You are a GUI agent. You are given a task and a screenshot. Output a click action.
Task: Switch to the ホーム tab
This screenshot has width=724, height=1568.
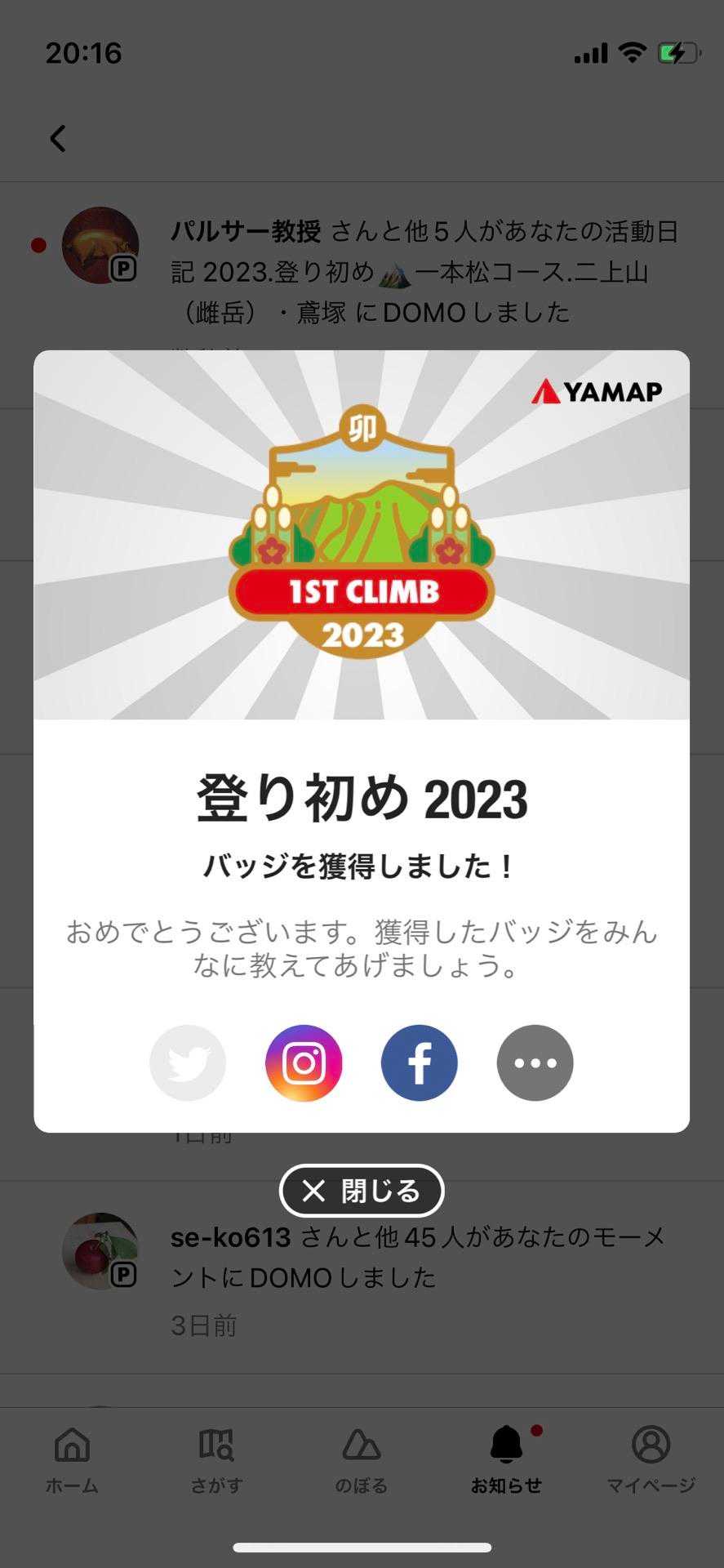click(x=72, y=1460)
